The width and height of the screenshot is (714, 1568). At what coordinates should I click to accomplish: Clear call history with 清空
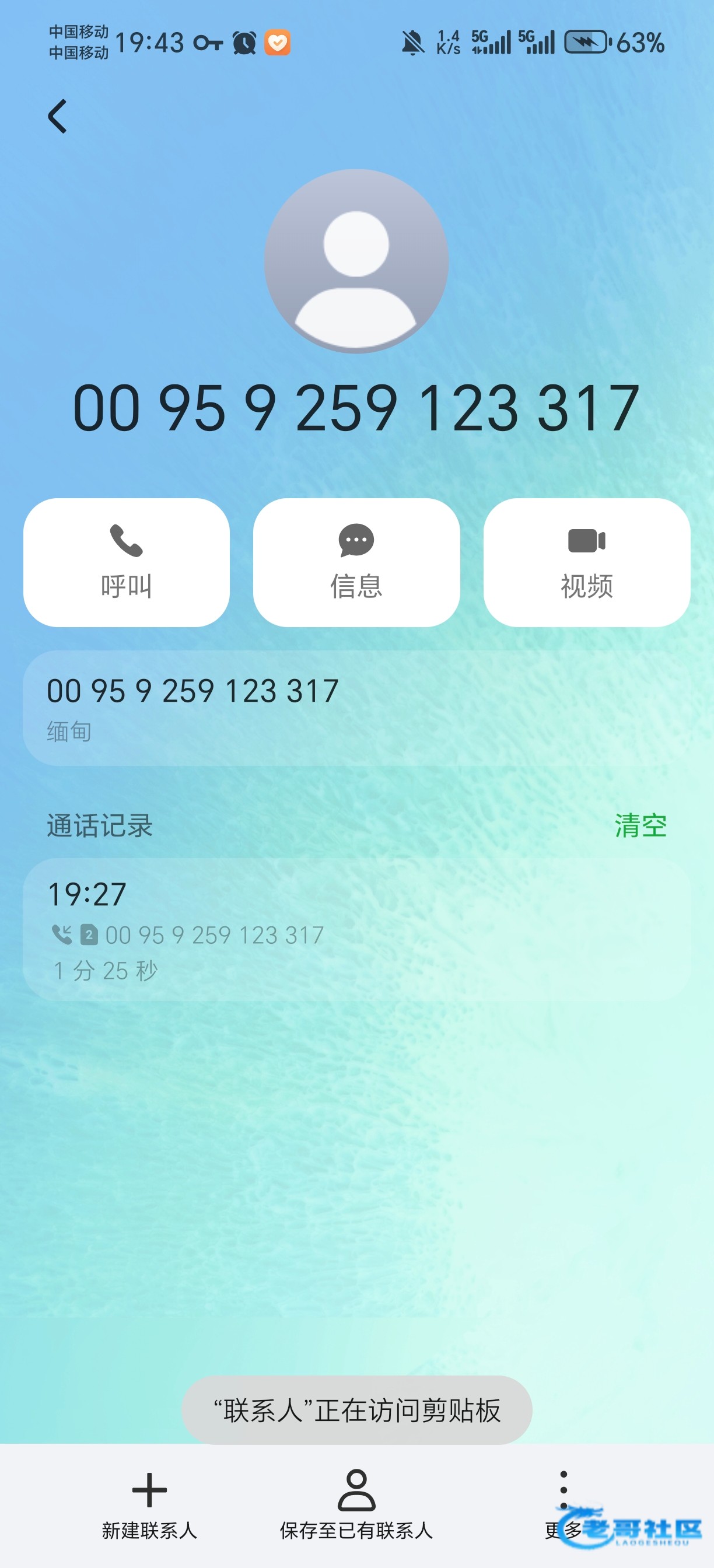pos(640,826)
